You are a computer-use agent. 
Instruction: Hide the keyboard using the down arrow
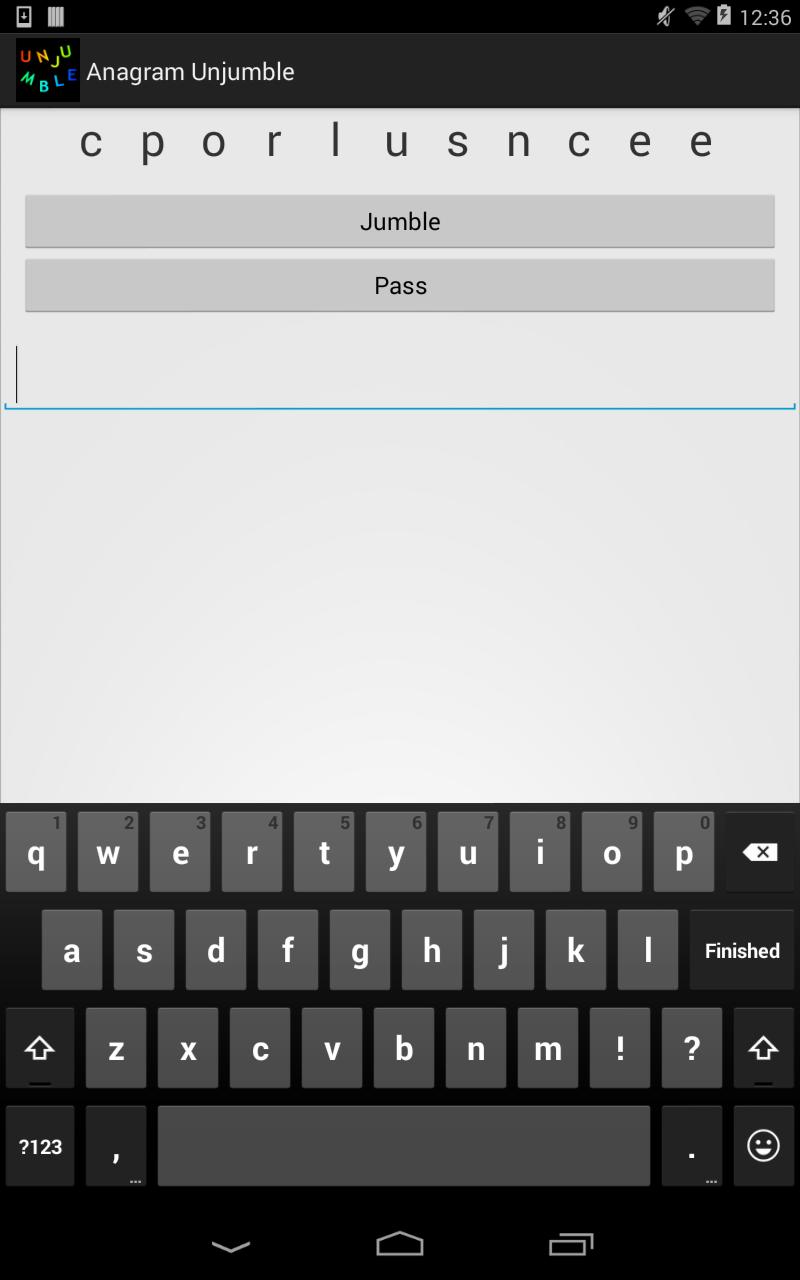click(x=231, y=1245)
